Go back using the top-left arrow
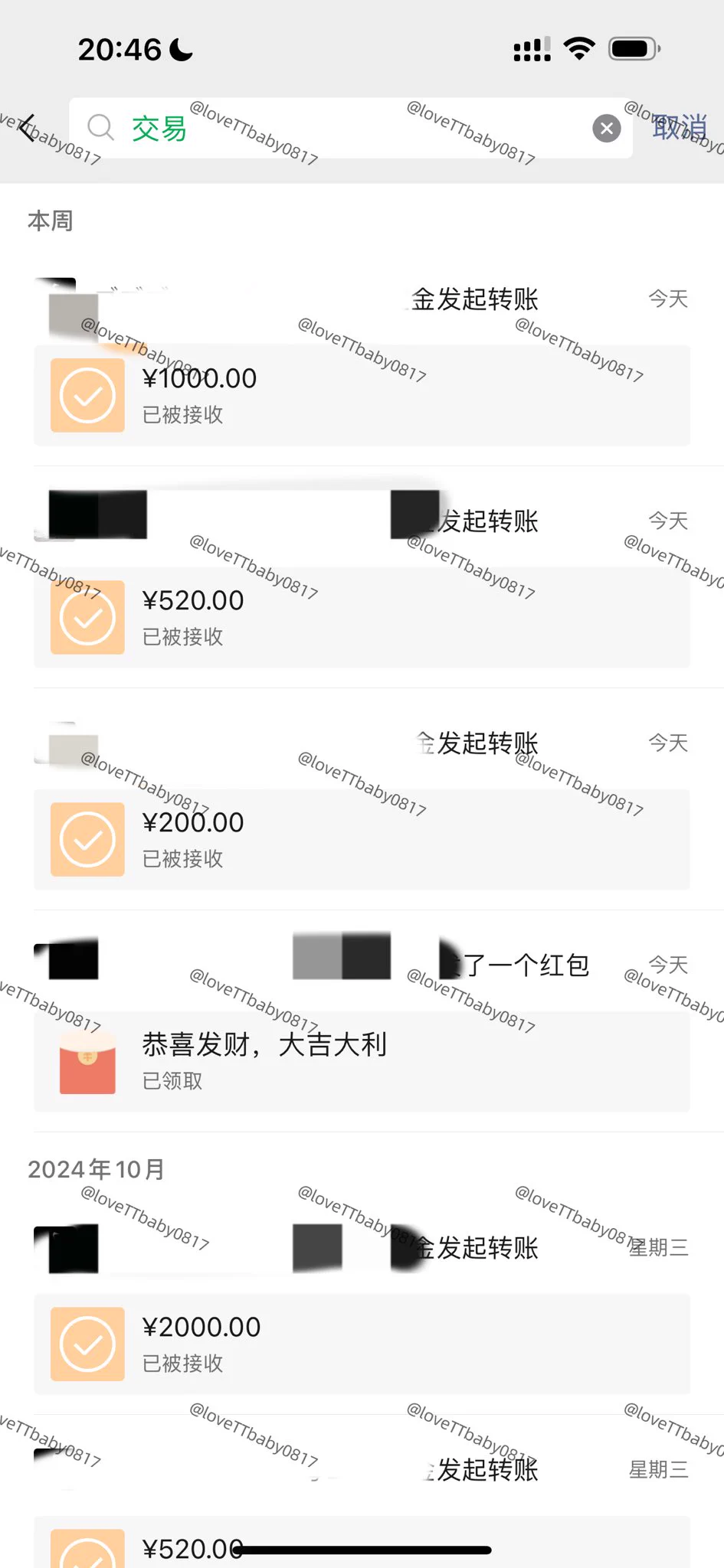Viewport: 724px width, 1568px height. [28, 128]
